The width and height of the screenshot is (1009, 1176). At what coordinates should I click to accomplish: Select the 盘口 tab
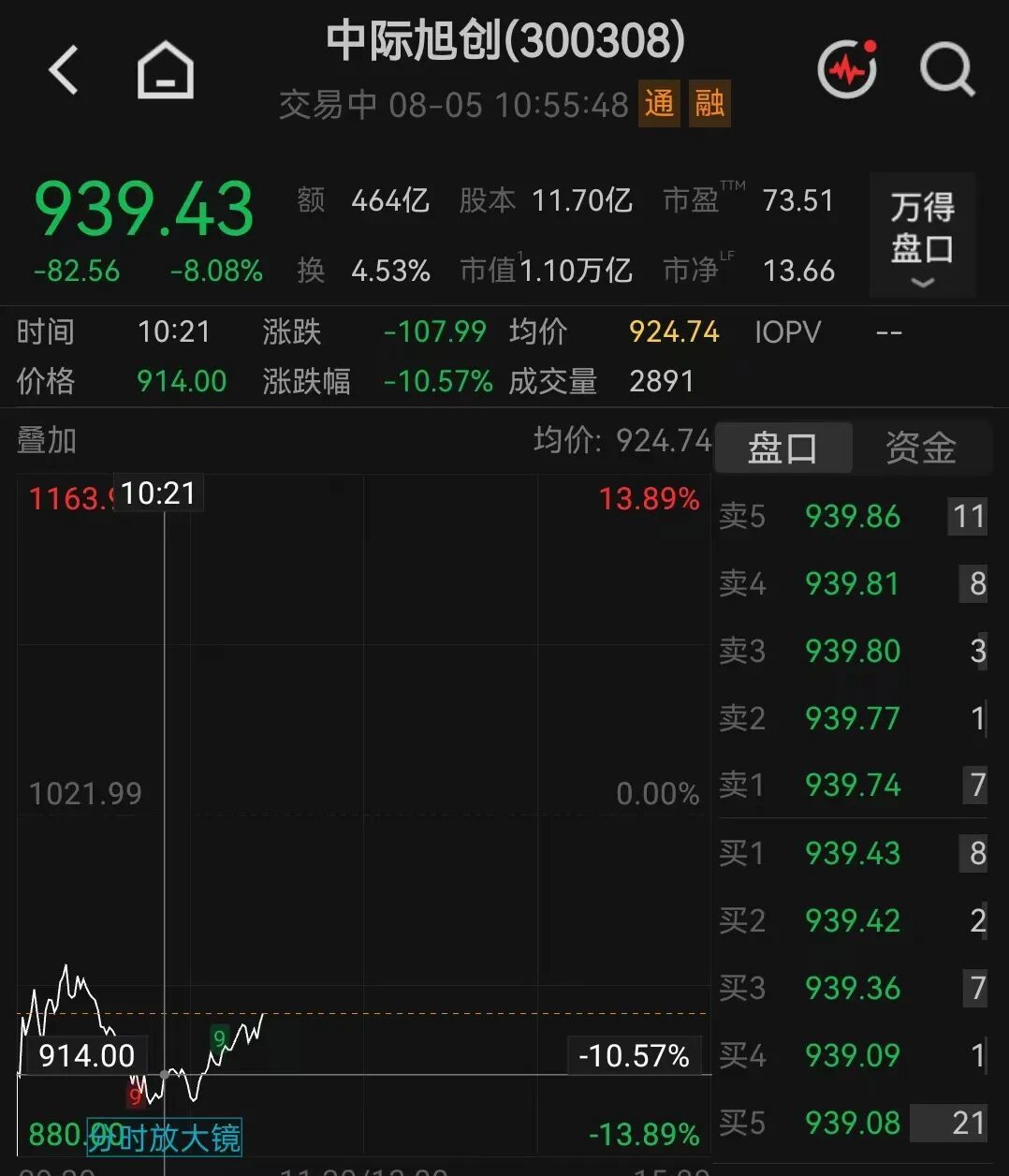783,448
